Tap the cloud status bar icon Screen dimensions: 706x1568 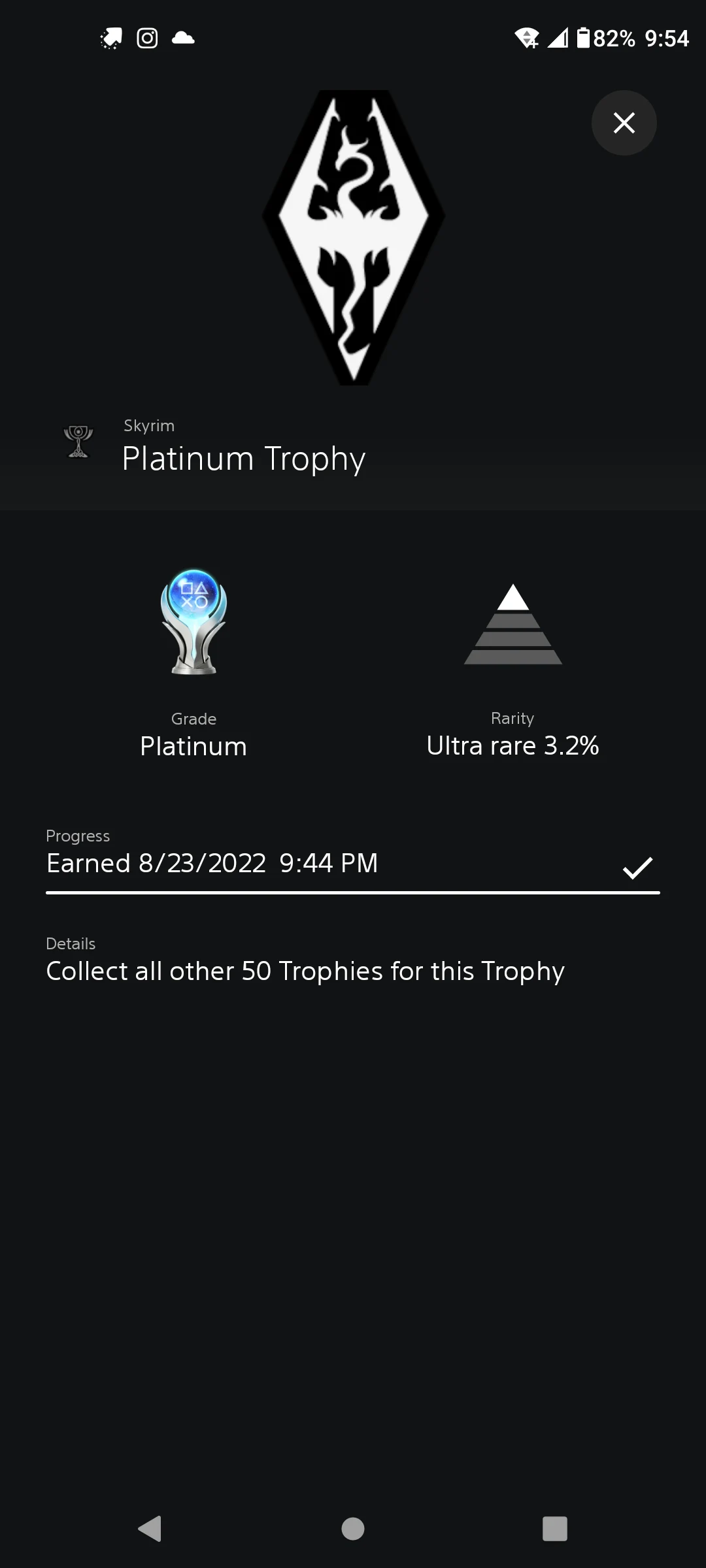point(183,38)
